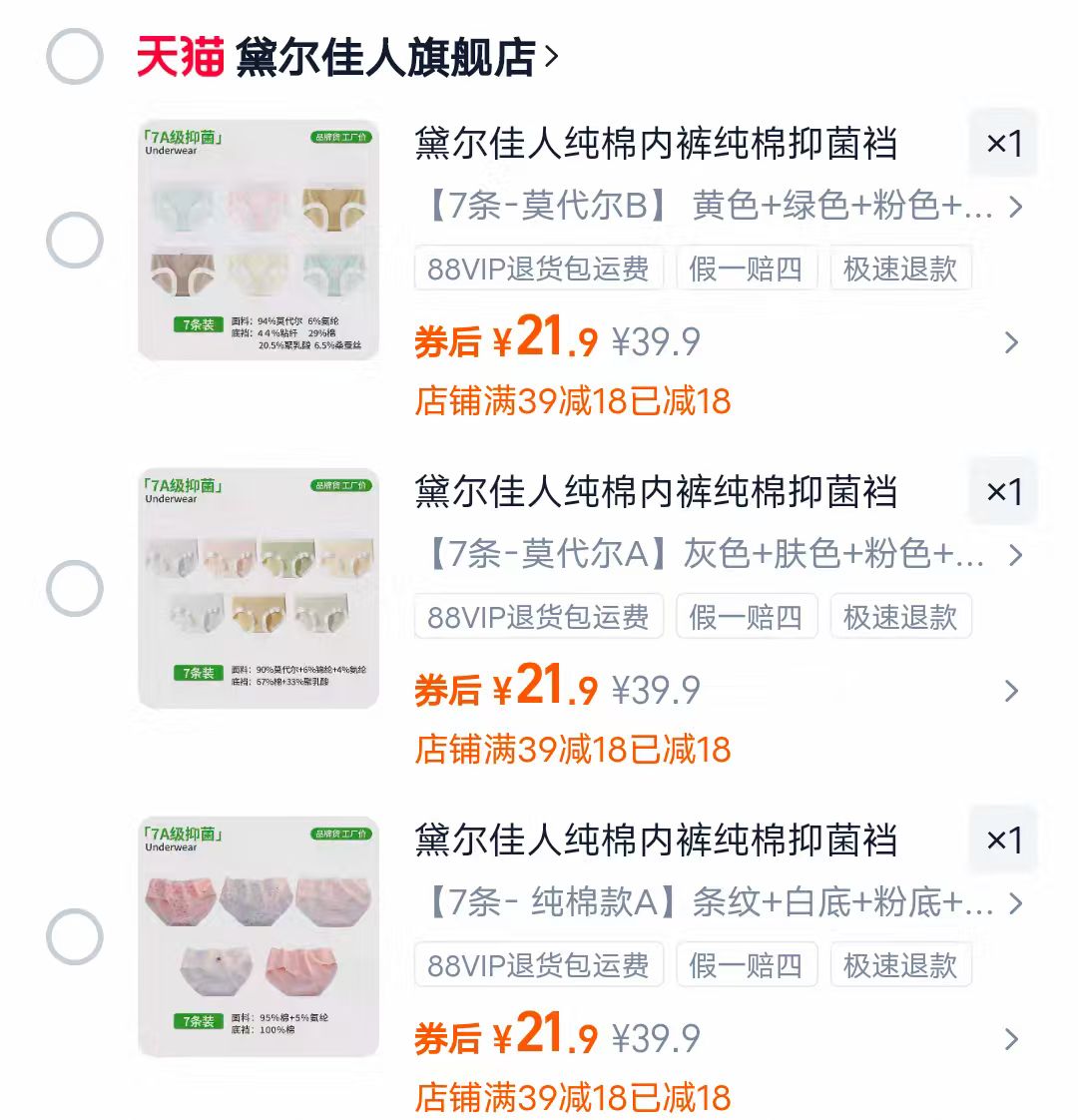Image resolution: width=1078 pixels, height=1120 pixels.
Task: Click the 极速退款 service tag
Action: pos(902,269)
